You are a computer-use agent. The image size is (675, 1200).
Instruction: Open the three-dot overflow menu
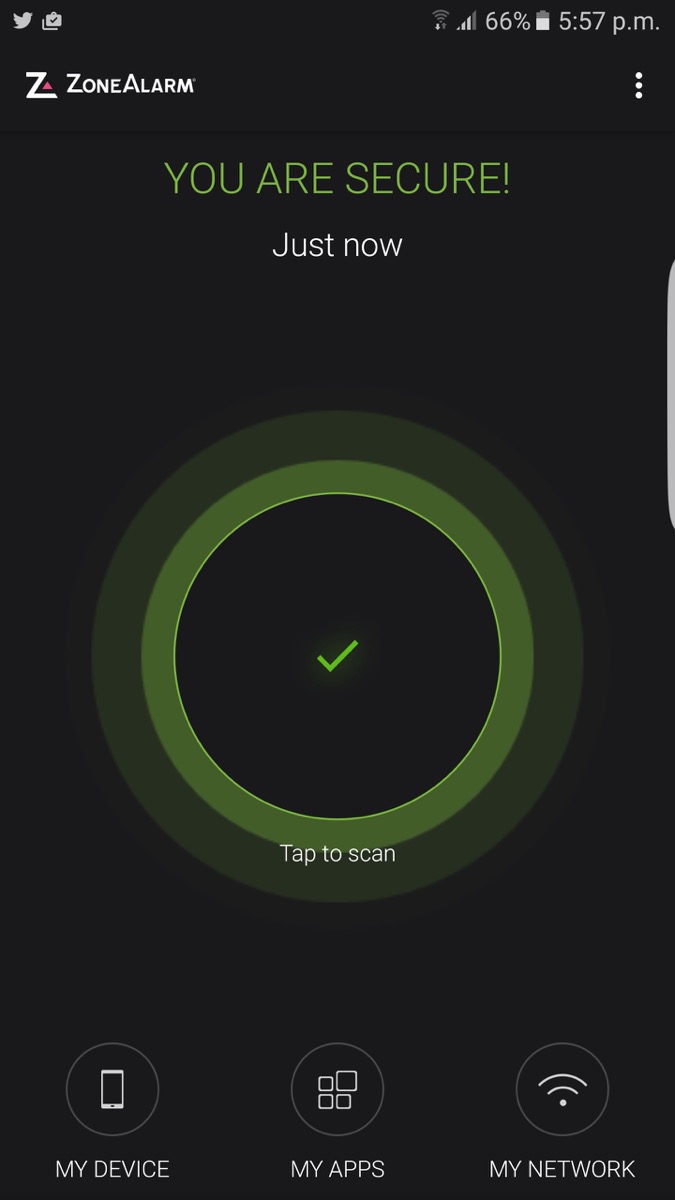click(x=638, y=86)
